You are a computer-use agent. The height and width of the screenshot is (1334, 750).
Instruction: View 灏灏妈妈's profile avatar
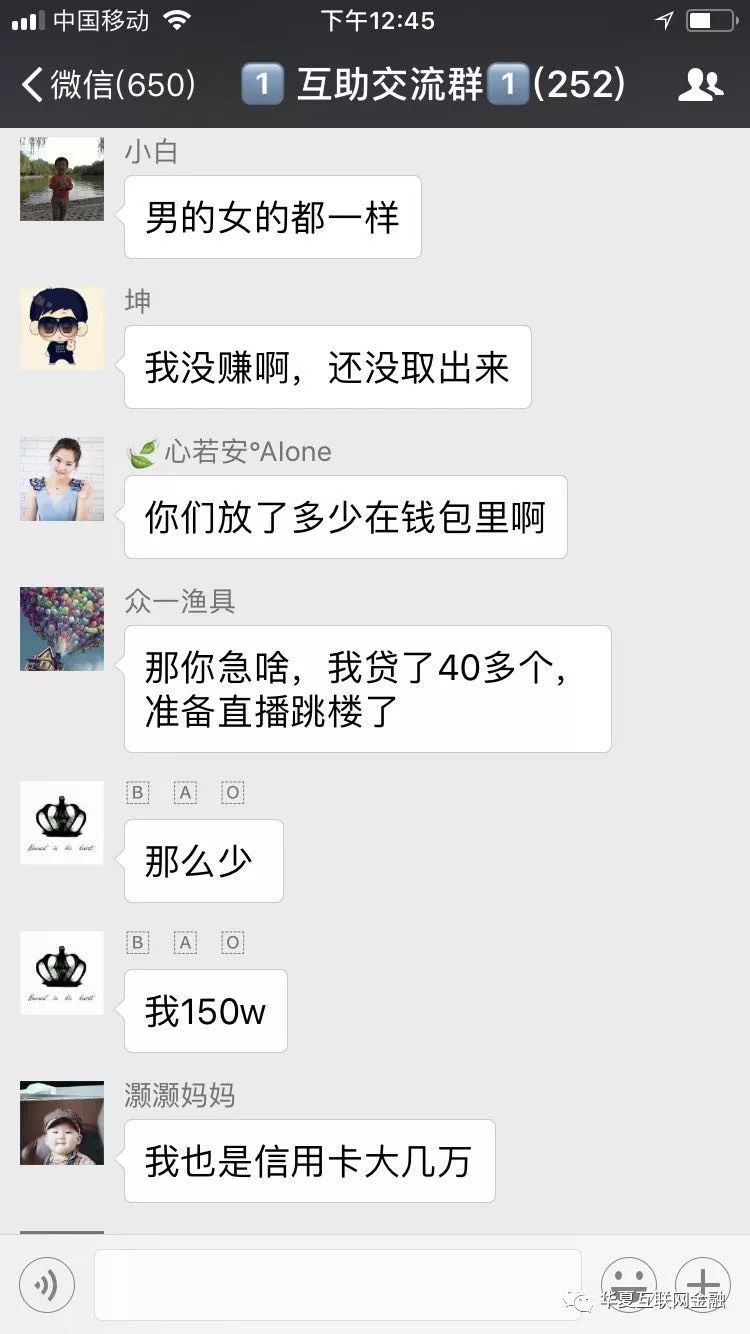point(62,1123)
